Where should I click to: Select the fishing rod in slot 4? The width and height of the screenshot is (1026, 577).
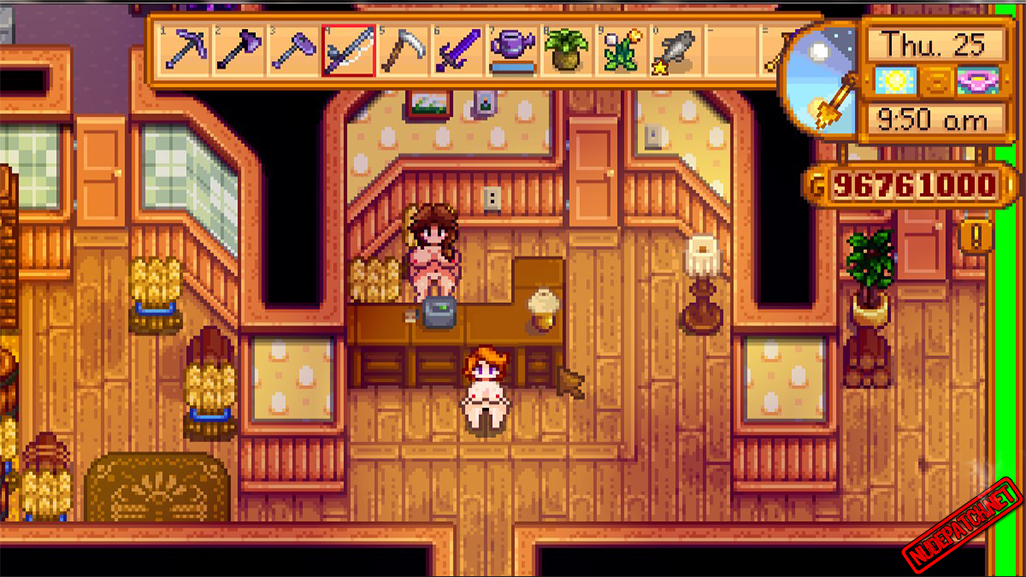click(x=349, y=50)
